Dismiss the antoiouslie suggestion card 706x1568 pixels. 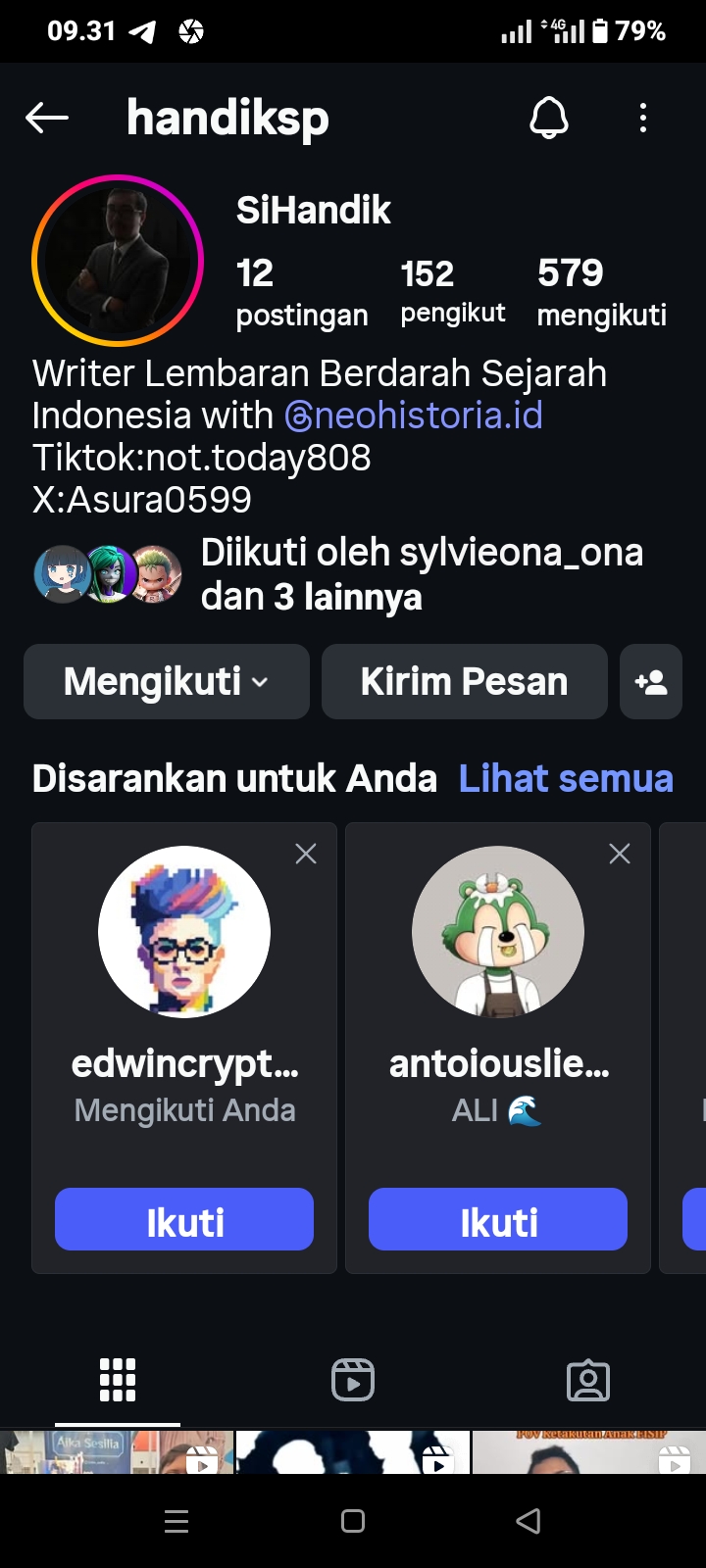point(620,855)
